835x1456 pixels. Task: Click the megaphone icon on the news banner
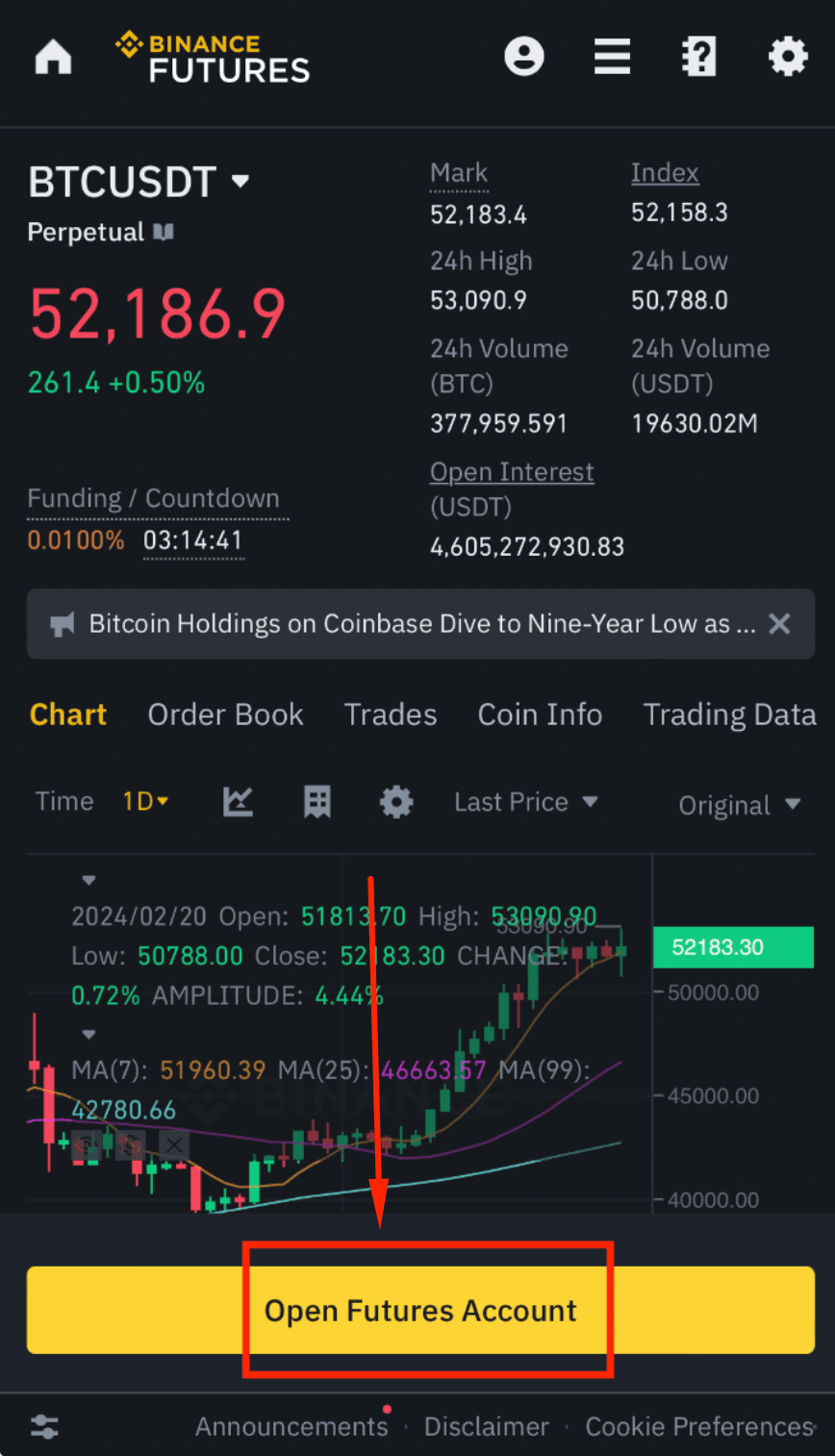click(62, 623)
